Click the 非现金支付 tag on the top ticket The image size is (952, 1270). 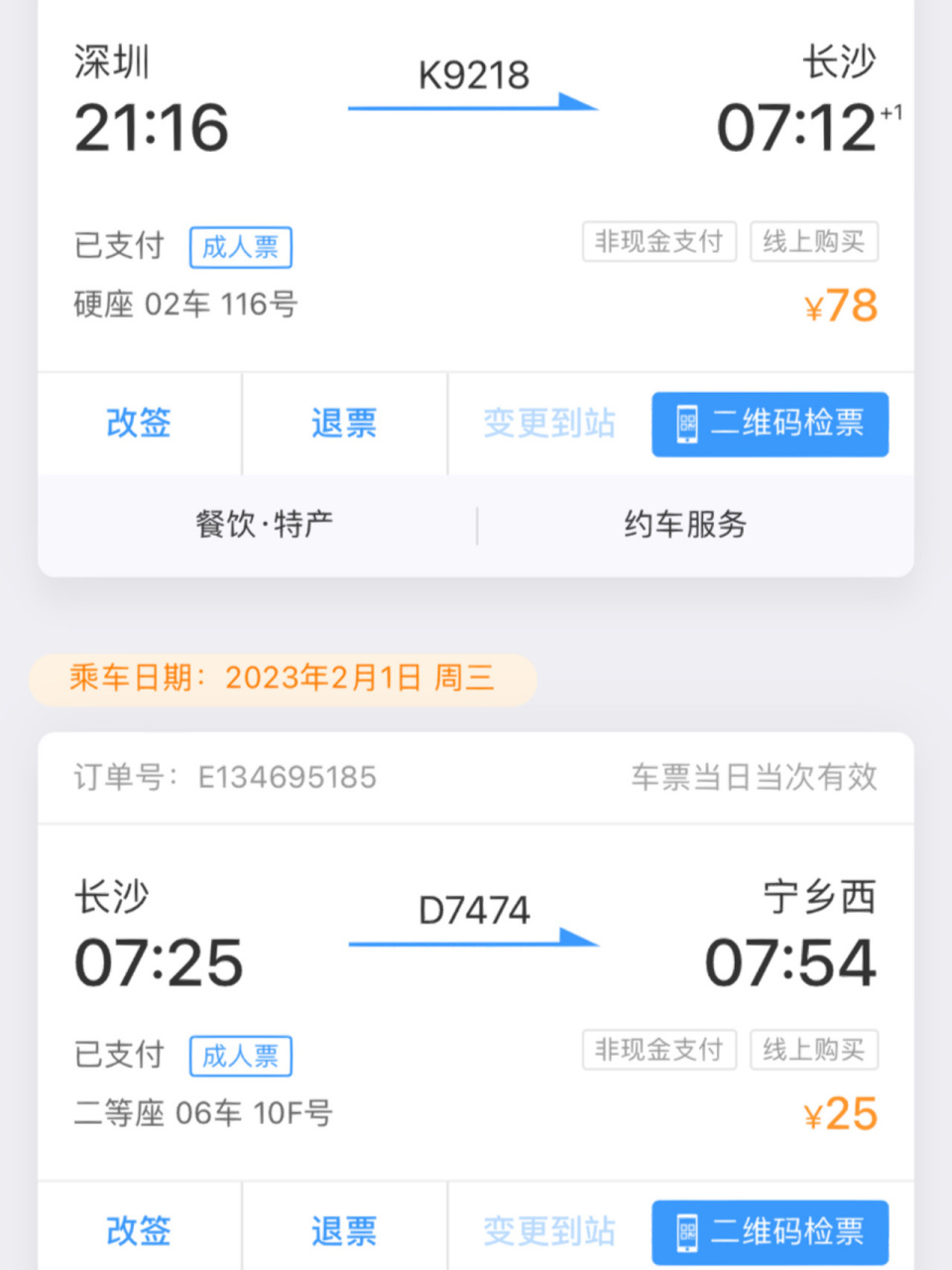658,241
